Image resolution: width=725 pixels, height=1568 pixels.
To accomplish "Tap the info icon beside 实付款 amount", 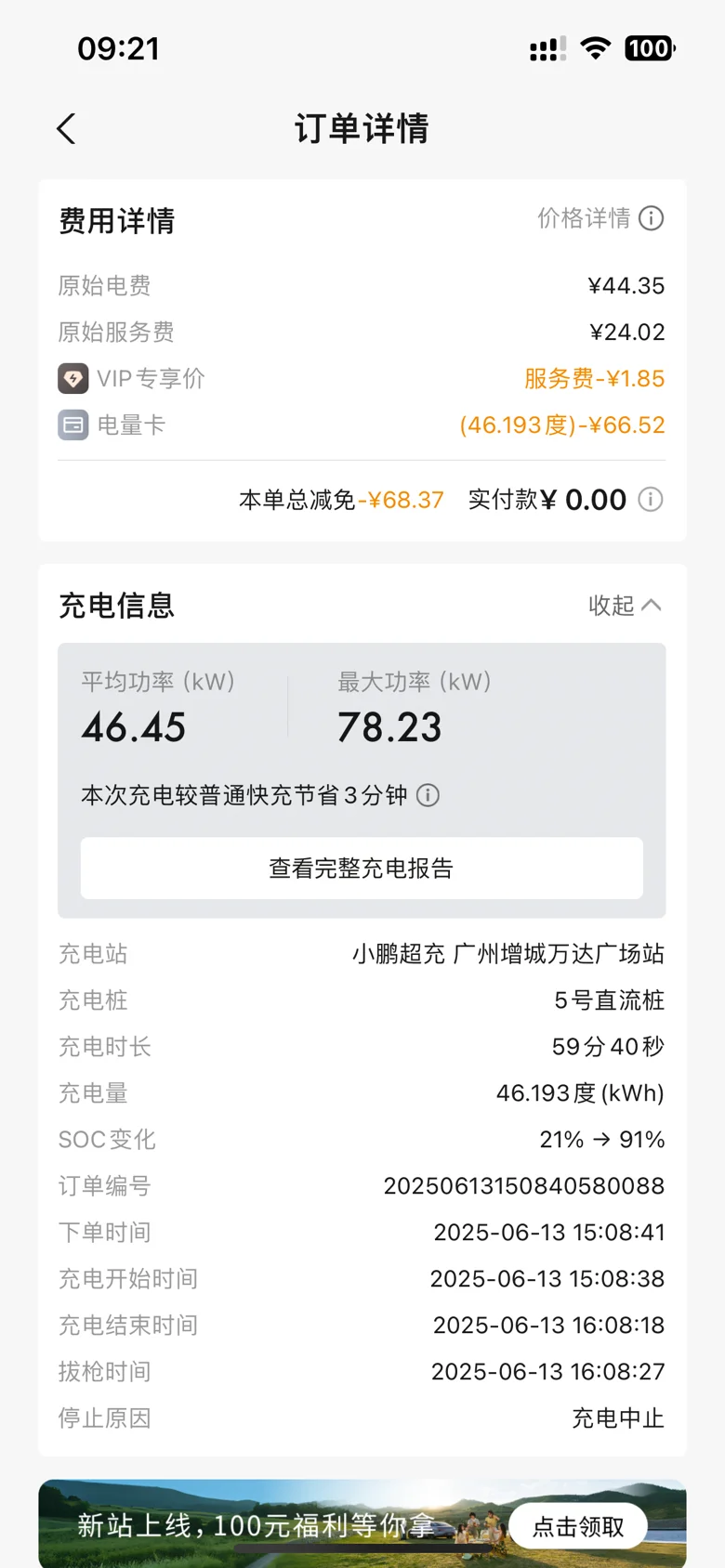I will click(651, 500).
